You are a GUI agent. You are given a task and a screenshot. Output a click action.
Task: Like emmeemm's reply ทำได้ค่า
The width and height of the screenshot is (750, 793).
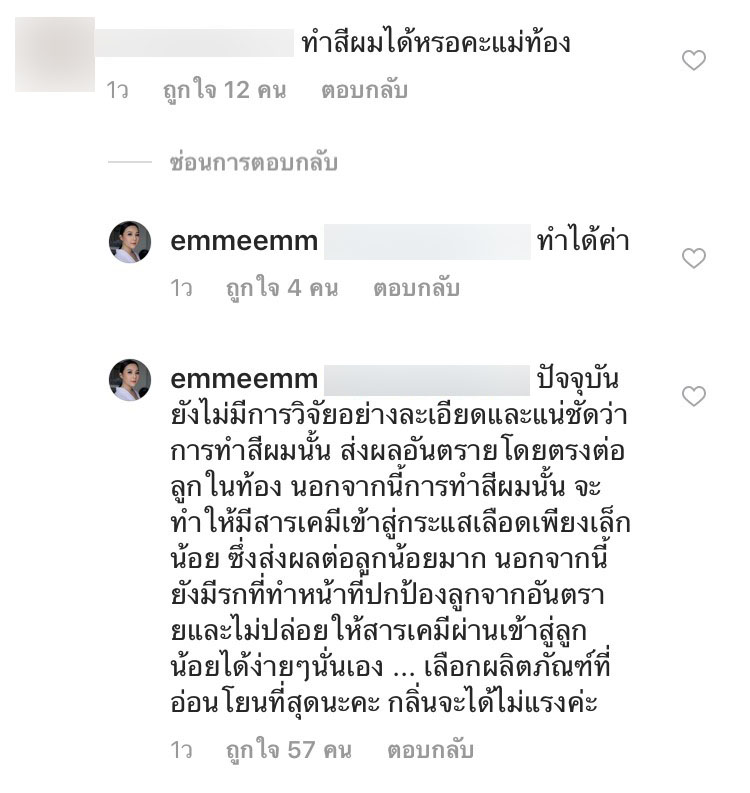pos(693,259)
